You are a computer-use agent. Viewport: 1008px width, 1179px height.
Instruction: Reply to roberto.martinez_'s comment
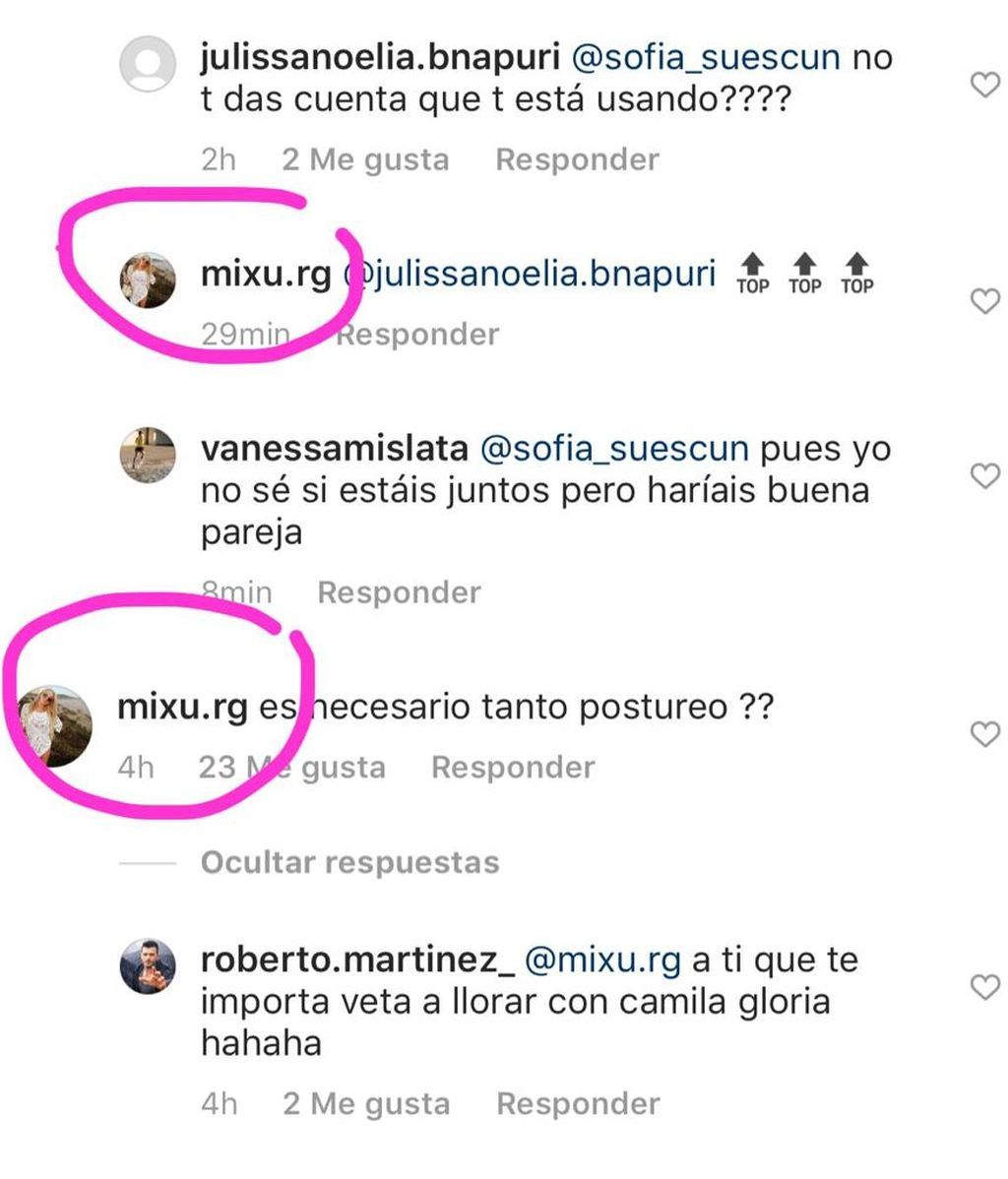(578, 1104)
